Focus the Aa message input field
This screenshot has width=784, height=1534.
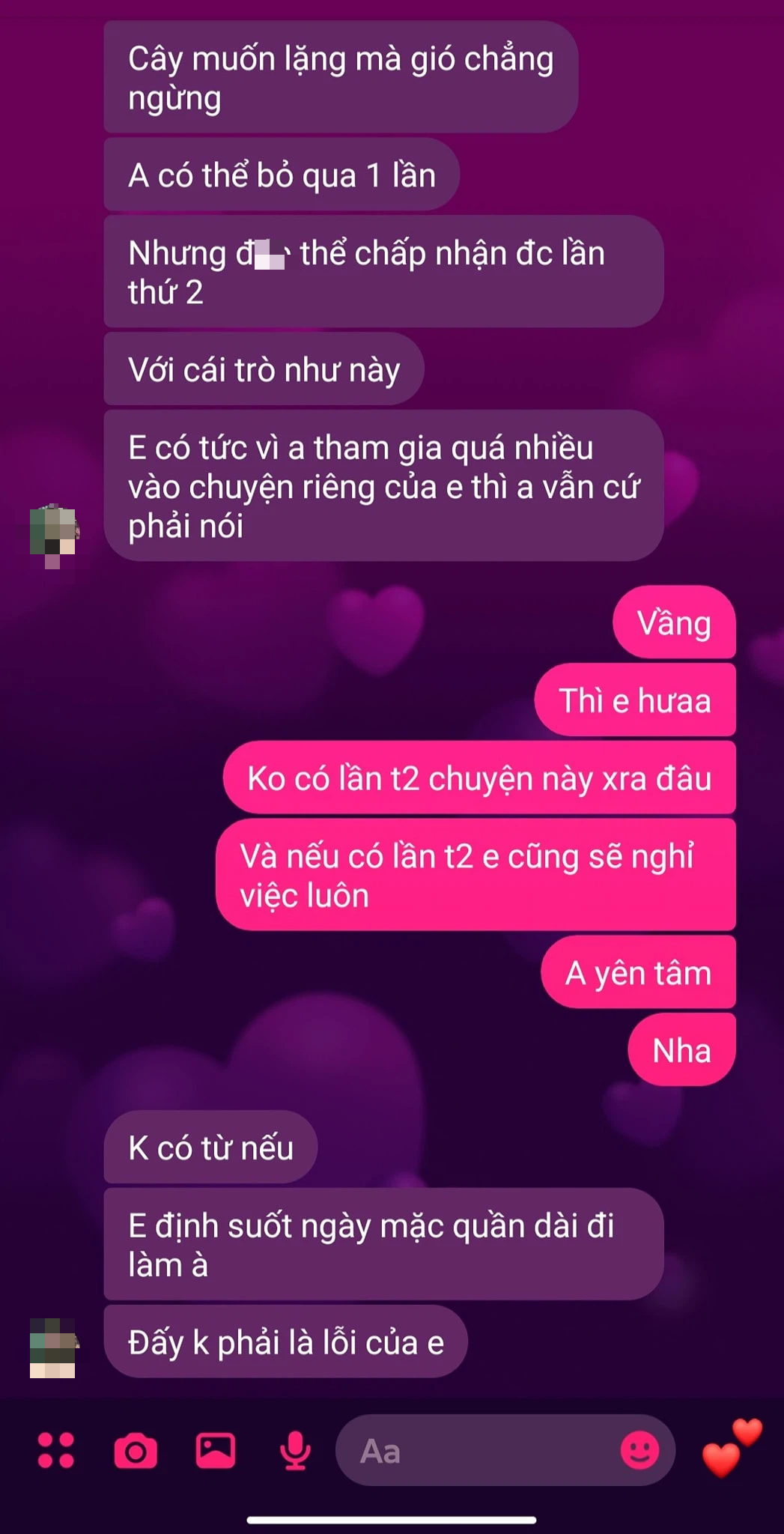click(x=479, y=1451)
